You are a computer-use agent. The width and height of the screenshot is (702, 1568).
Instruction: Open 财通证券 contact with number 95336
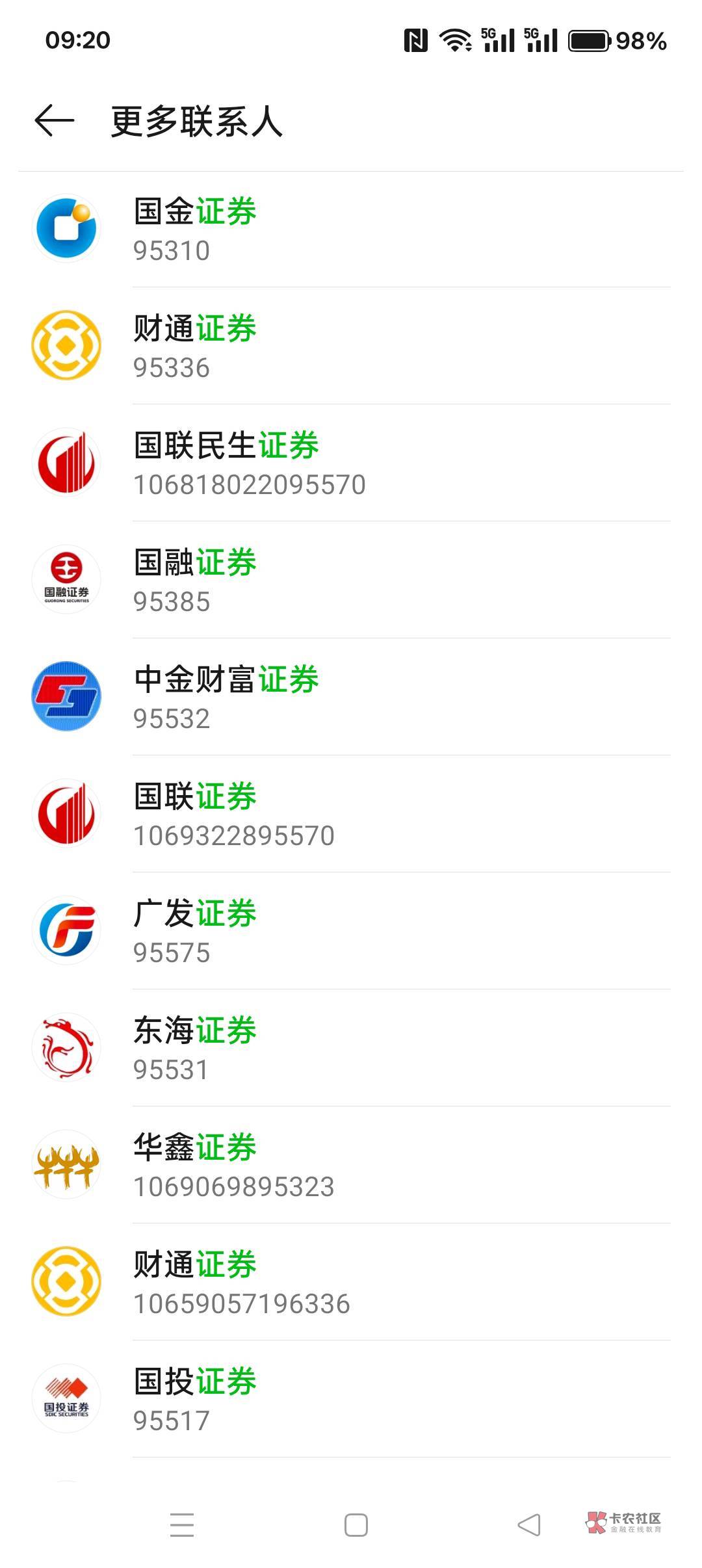click(x=351, y=346)
